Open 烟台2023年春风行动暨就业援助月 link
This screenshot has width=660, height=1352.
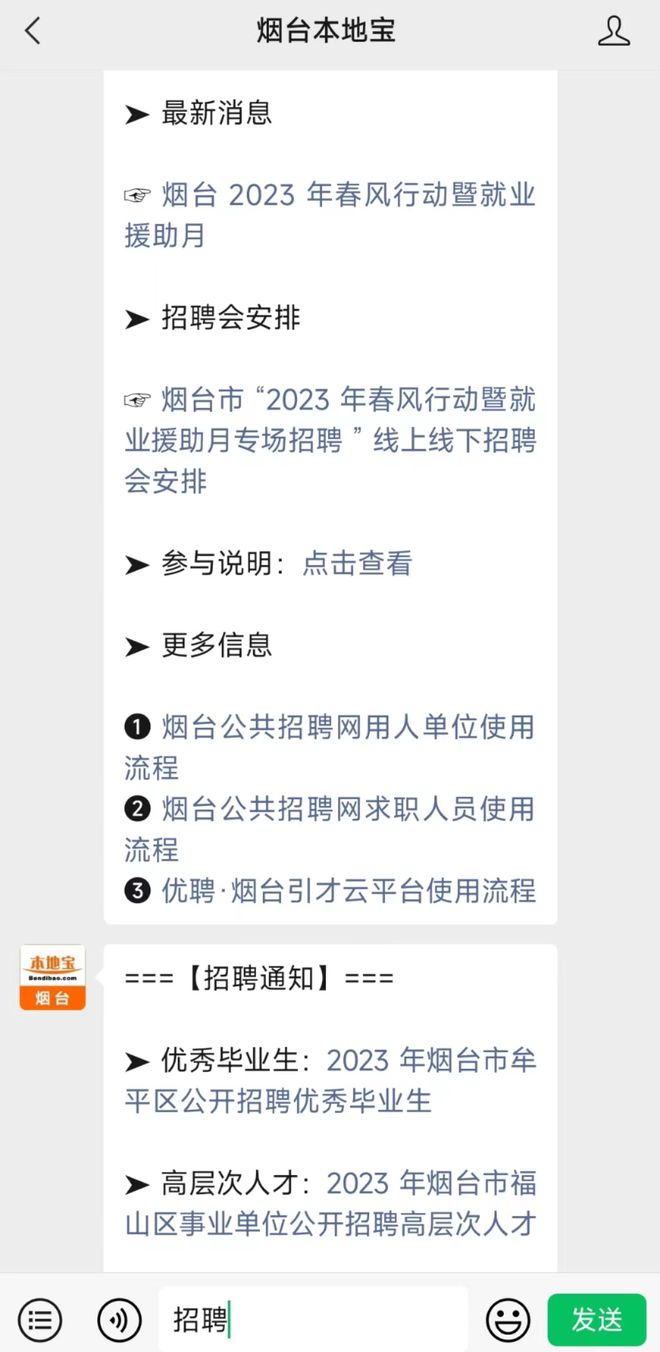tap(330, 215)
